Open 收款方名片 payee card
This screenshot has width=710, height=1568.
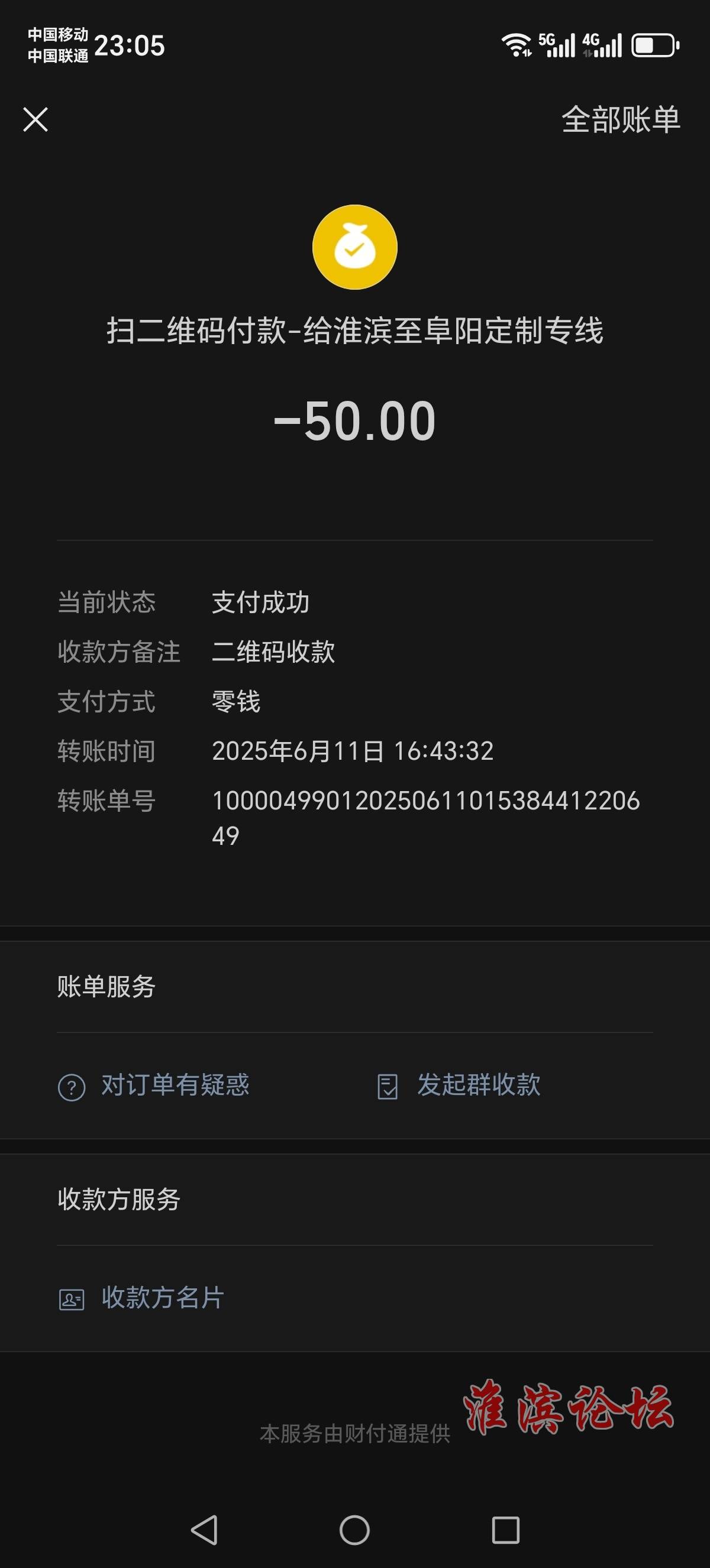[141, 1298]
